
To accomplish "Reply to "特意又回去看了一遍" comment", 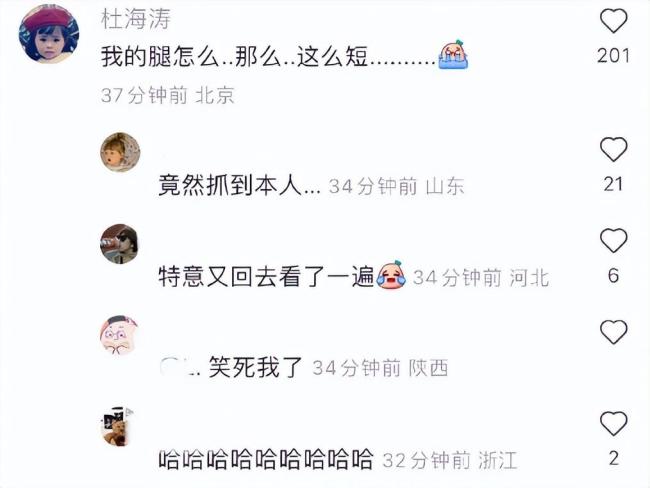I will 266,277.
